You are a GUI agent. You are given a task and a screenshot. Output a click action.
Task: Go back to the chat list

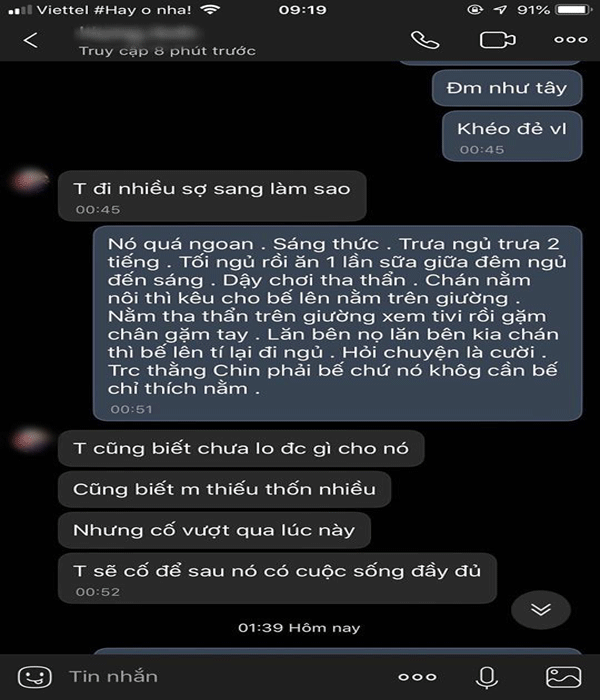tap(31, 41)
